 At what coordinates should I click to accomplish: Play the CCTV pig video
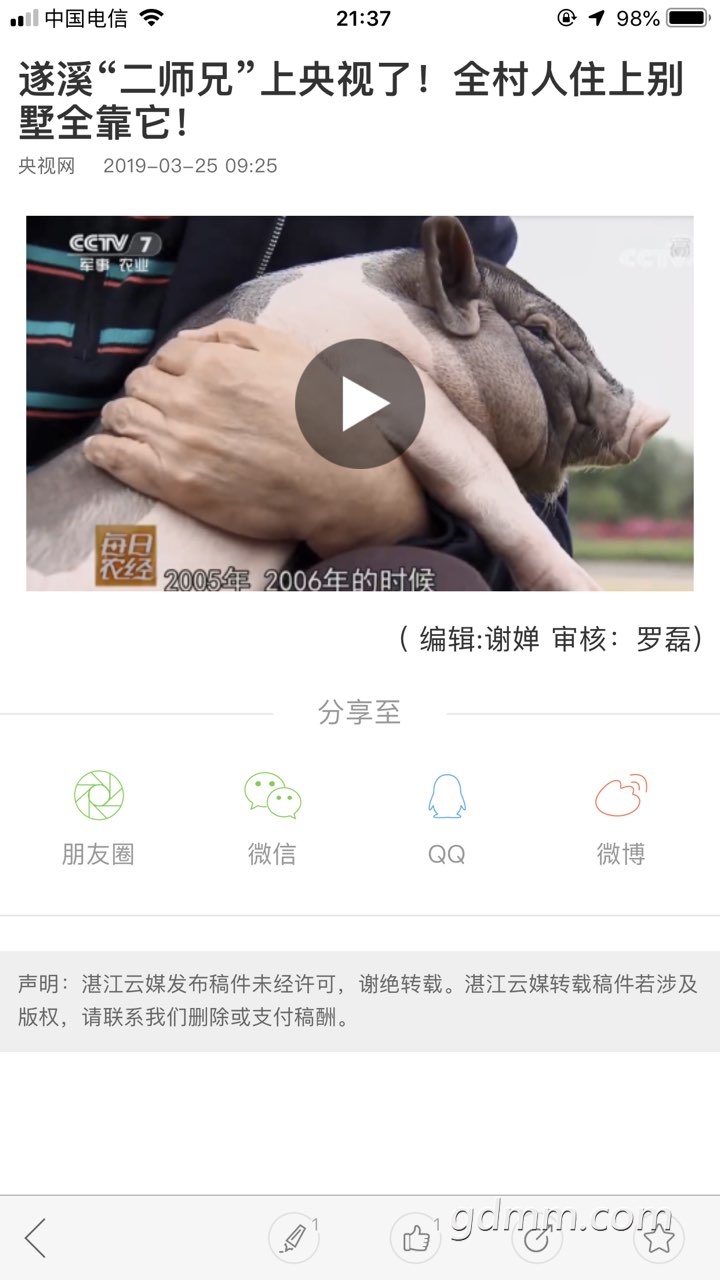(360, 403)
